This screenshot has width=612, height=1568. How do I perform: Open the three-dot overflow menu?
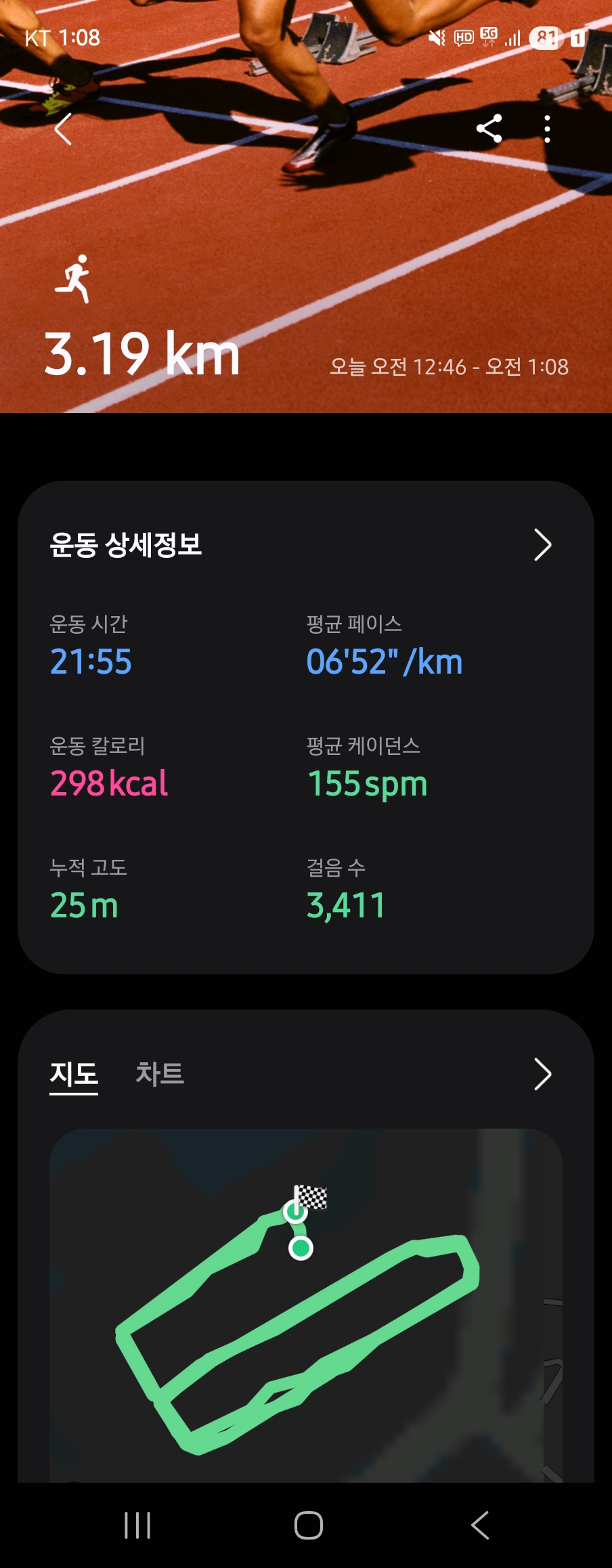click(547, 129)
